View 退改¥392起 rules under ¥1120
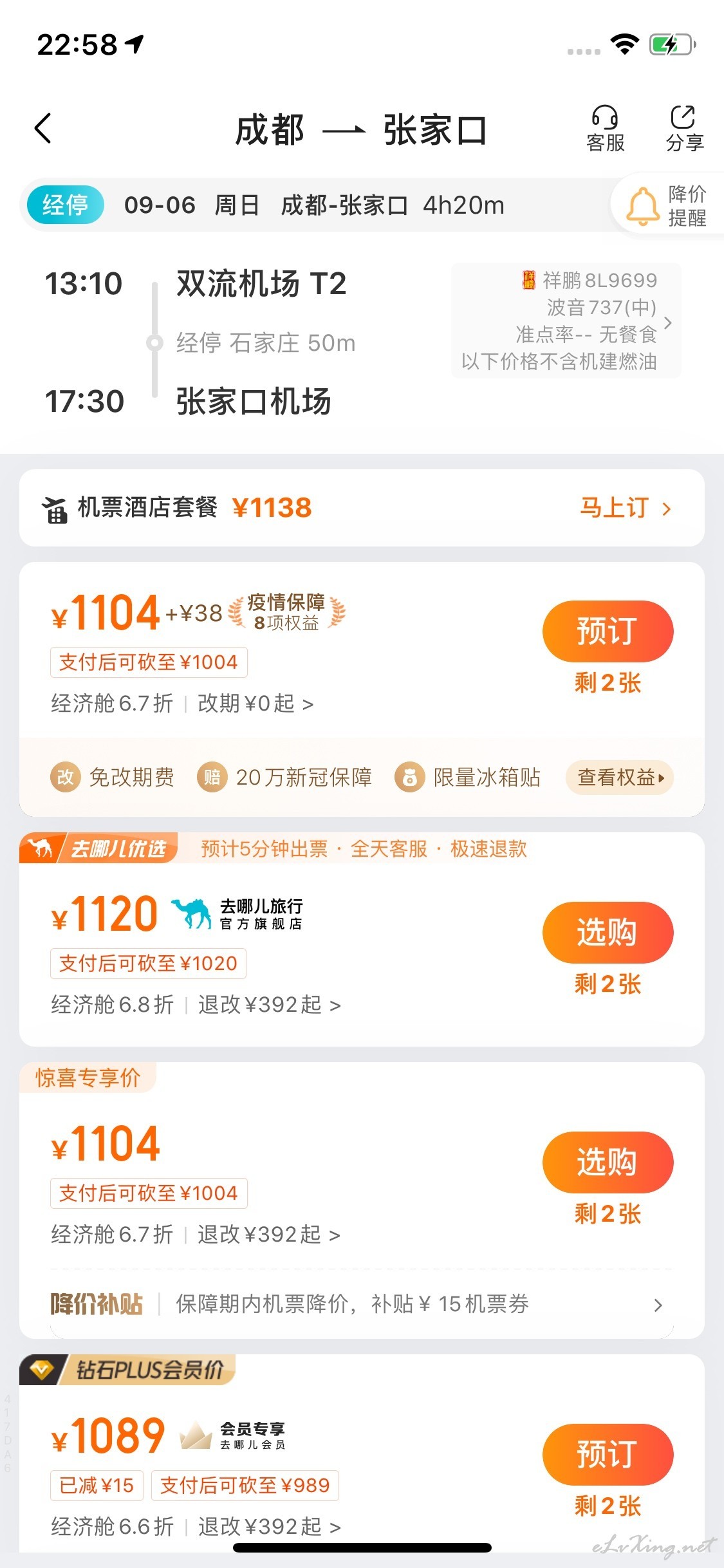The width and height of the screenshot is (724, 1568). [x=269, y=1005]
